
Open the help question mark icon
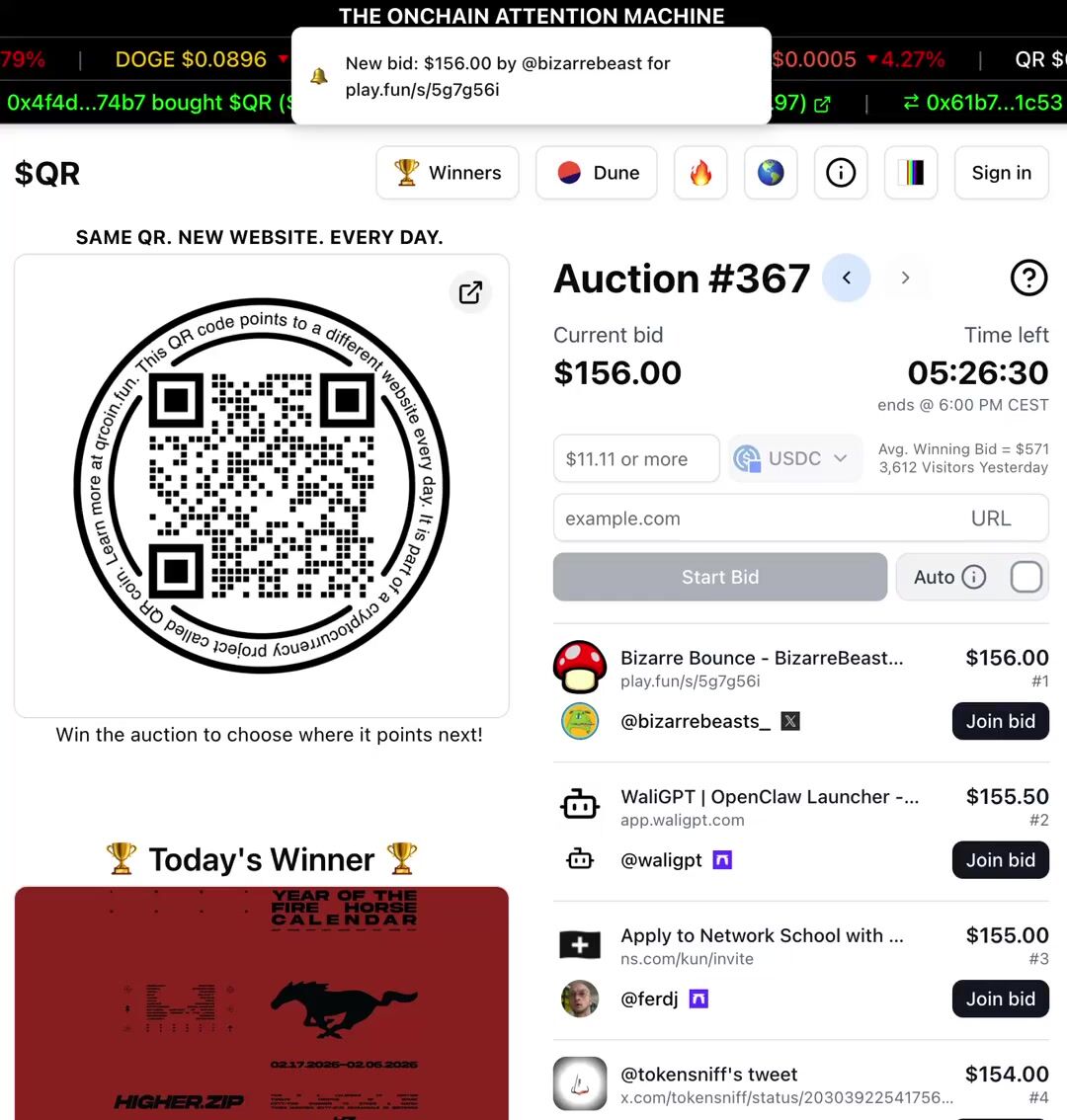[x=1028, y=279]
